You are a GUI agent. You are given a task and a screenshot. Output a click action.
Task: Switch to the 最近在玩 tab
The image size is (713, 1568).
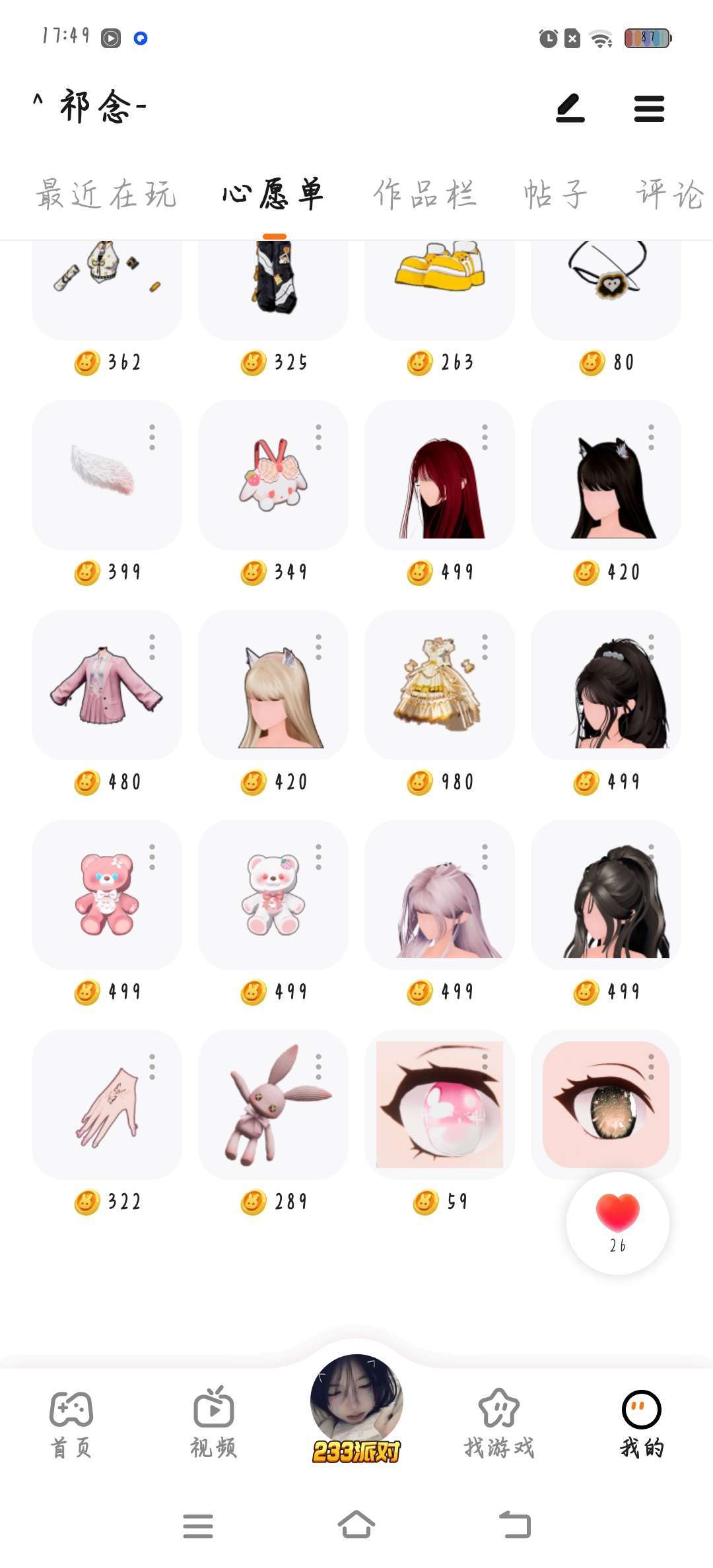pos(106,194)
